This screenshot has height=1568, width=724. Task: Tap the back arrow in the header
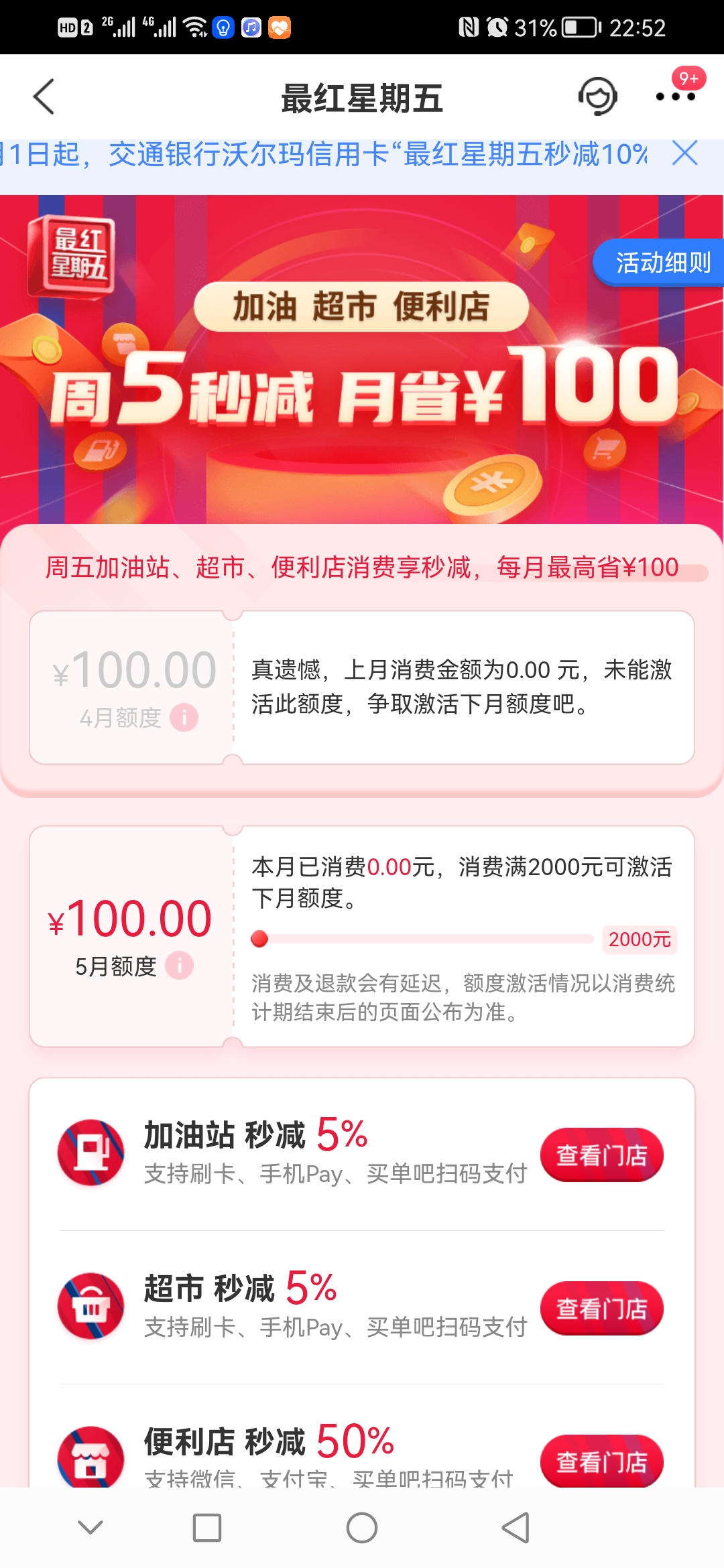pyautogui.click(x=44, y=96)
